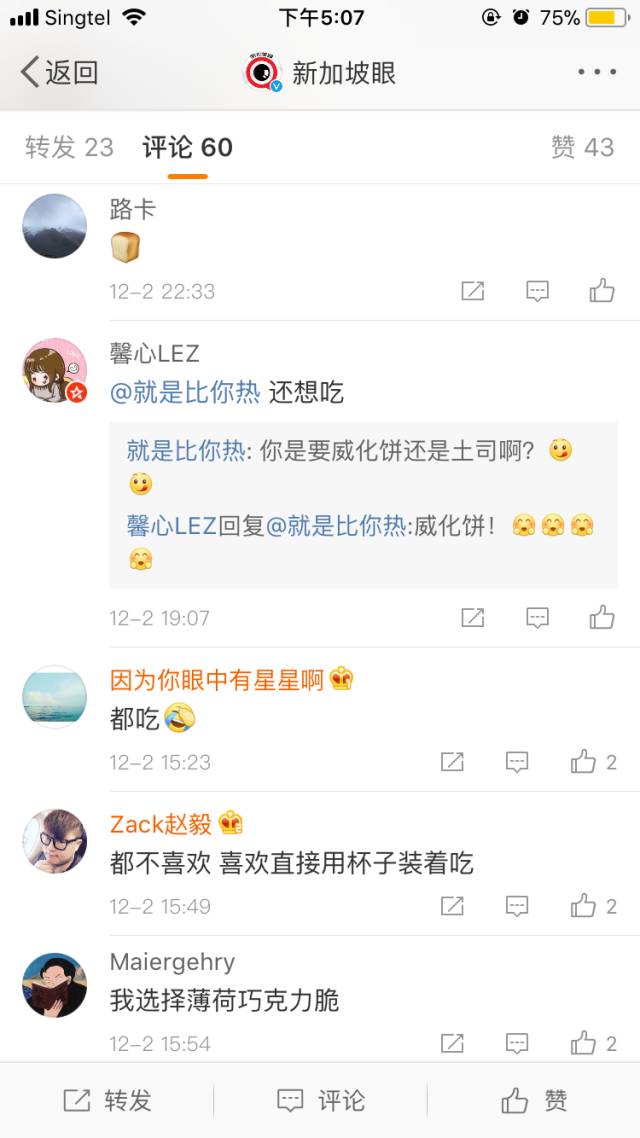640x1138 pixels.
Task: Open Maiergehry's profile avatar
Action: [55, 986]
